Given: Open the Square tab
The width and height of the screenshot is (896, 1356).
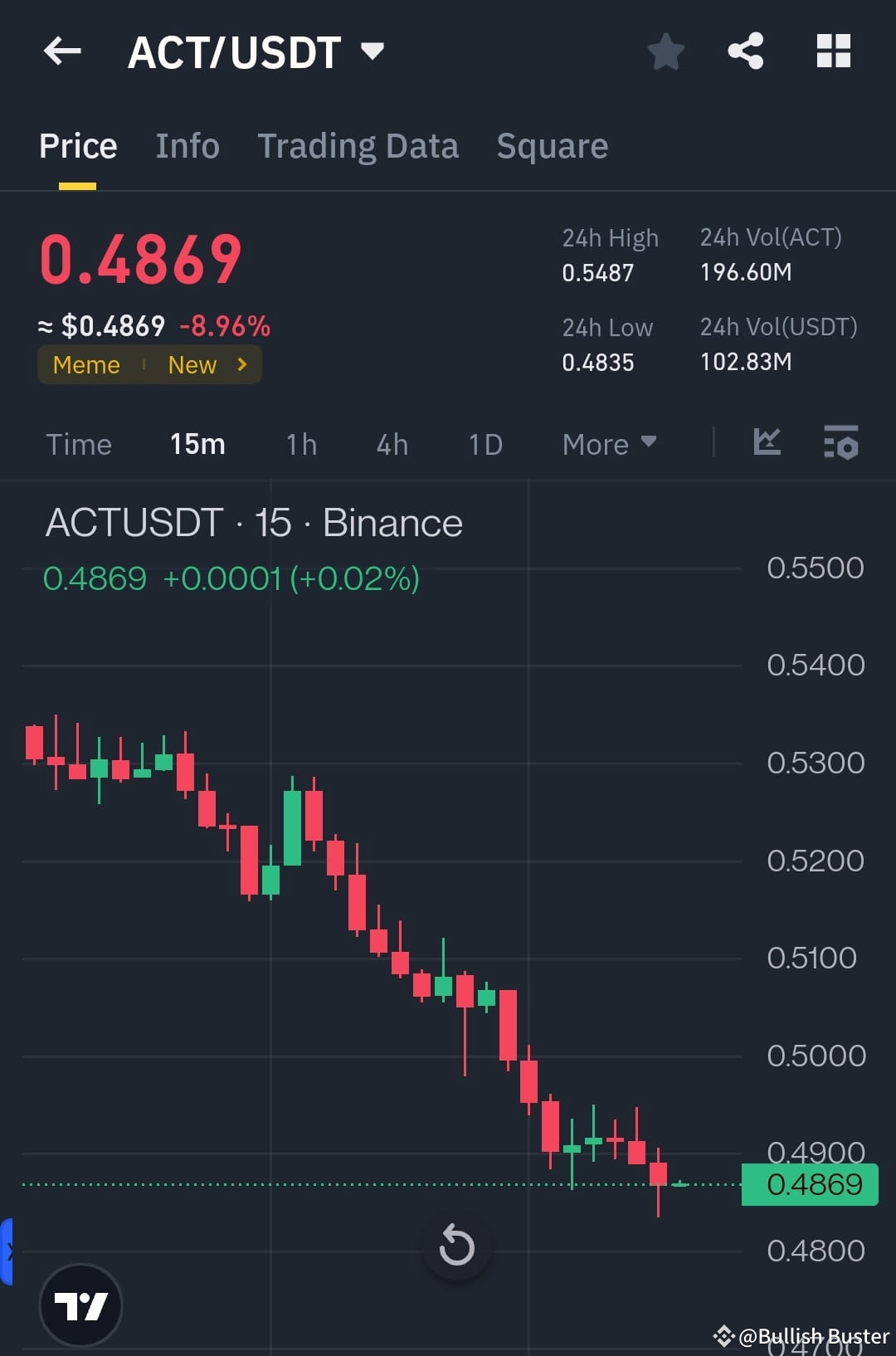Looking at the screenshot, I should click(552, 145).
